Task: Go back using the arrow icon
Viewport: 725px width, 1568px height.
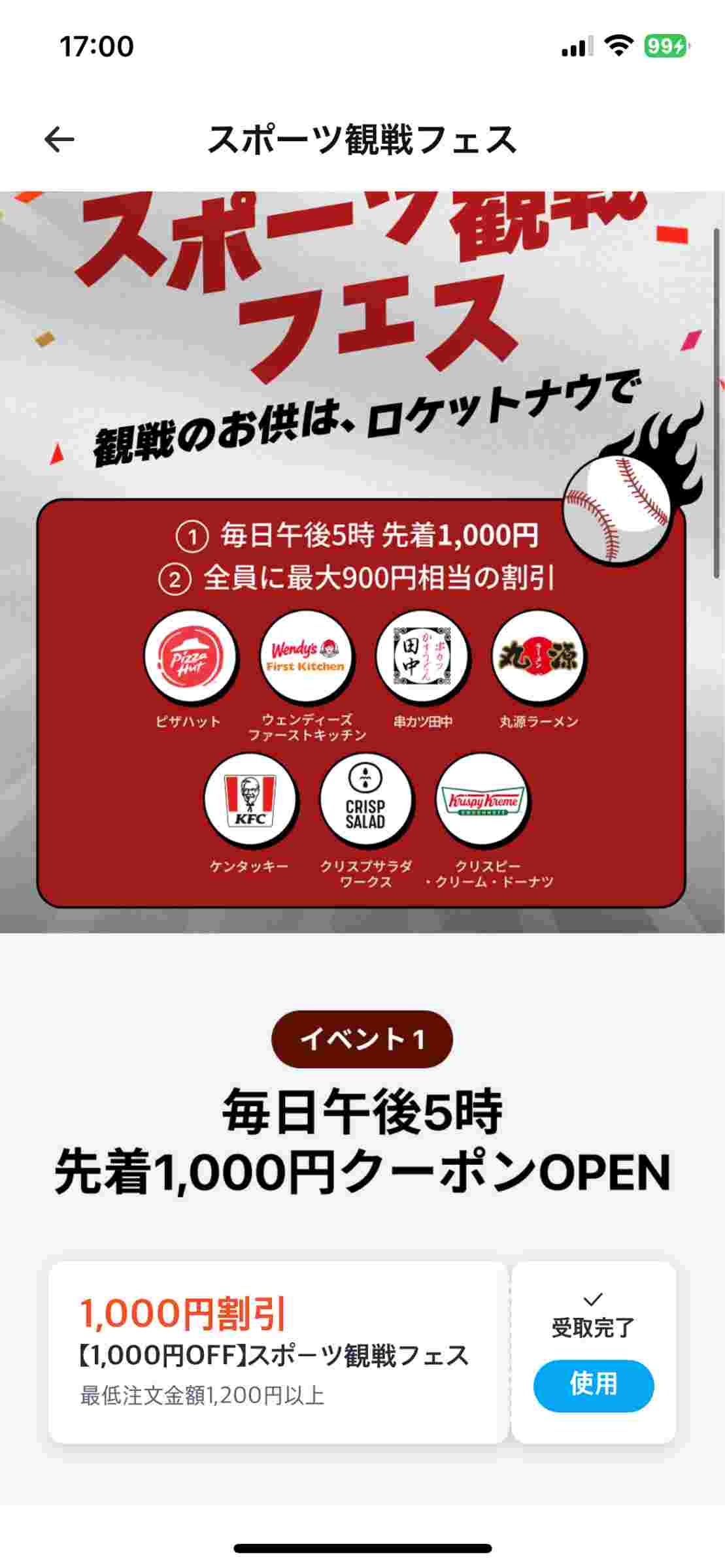Action: [59, 139]
